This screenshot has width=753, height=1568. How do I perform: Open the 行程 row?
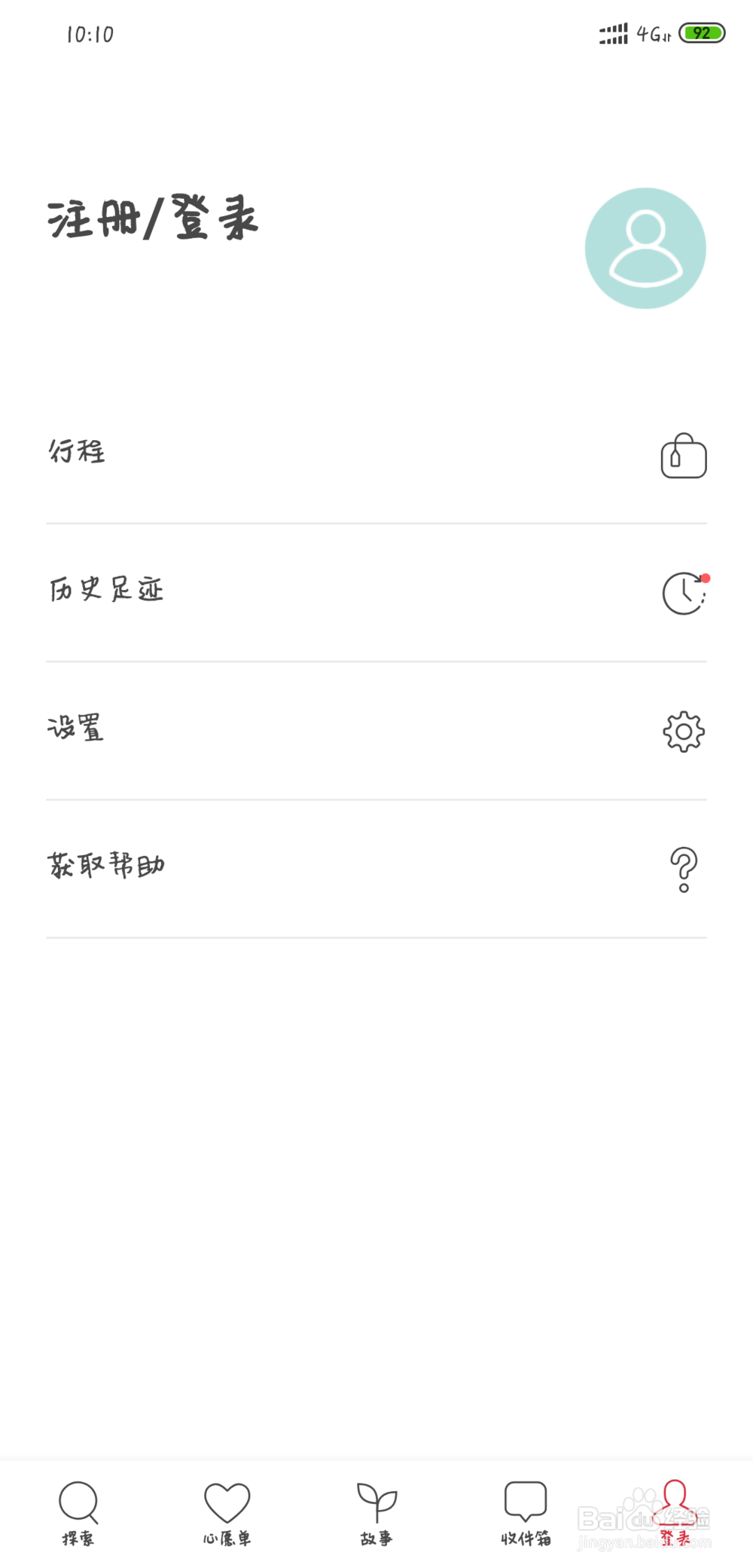376,455
